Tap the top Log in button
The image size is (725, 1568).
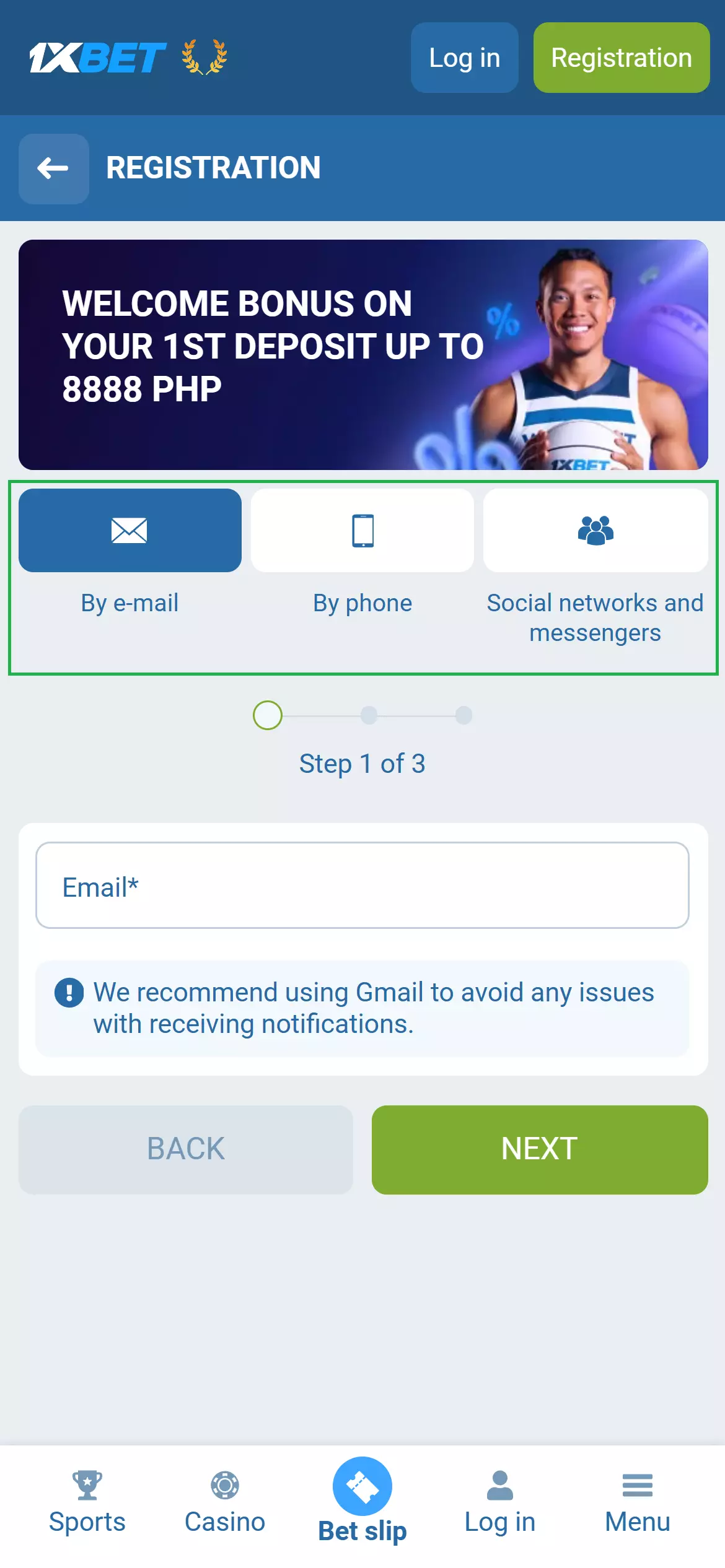464,58
